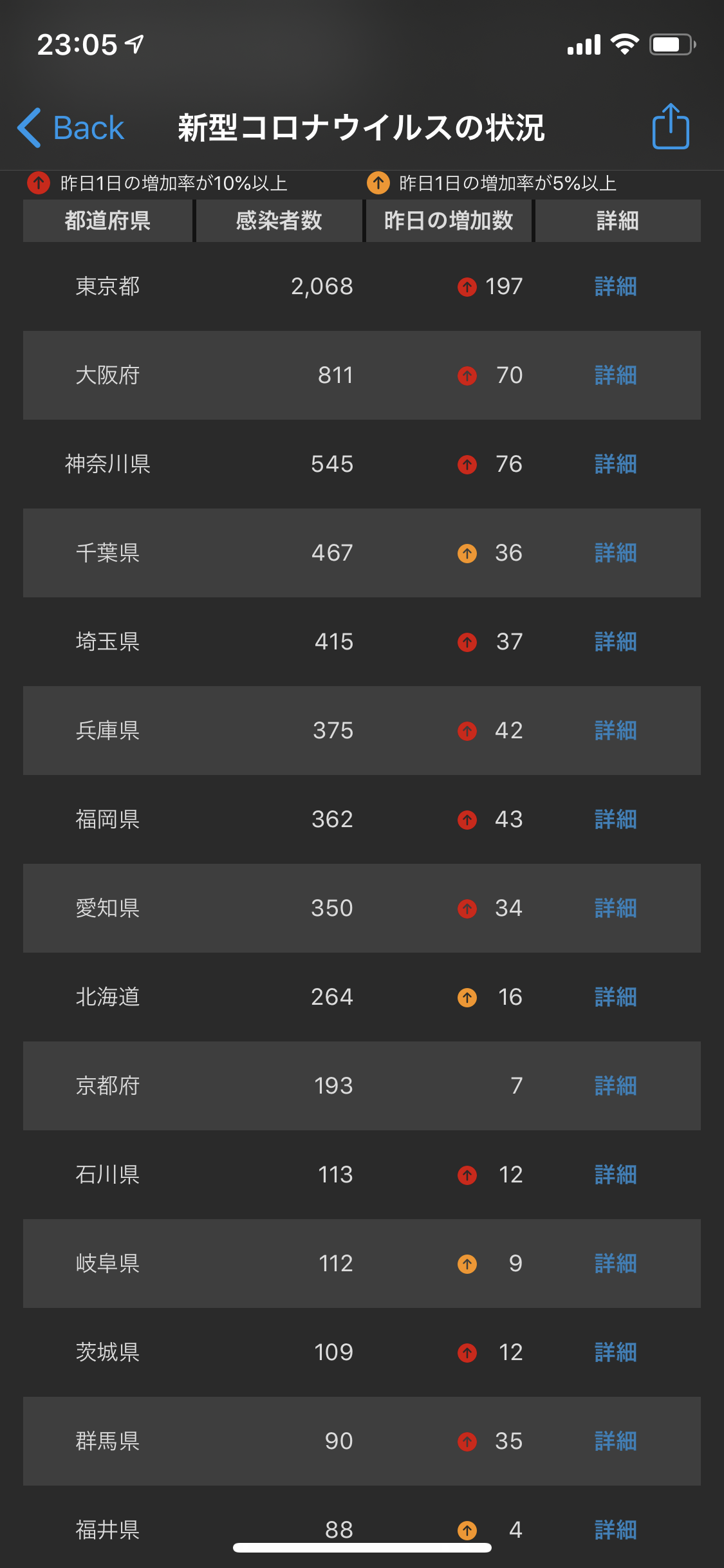Sort by the 都道府県 column header
The image size is (724, 1568).
tap(107, 221)
